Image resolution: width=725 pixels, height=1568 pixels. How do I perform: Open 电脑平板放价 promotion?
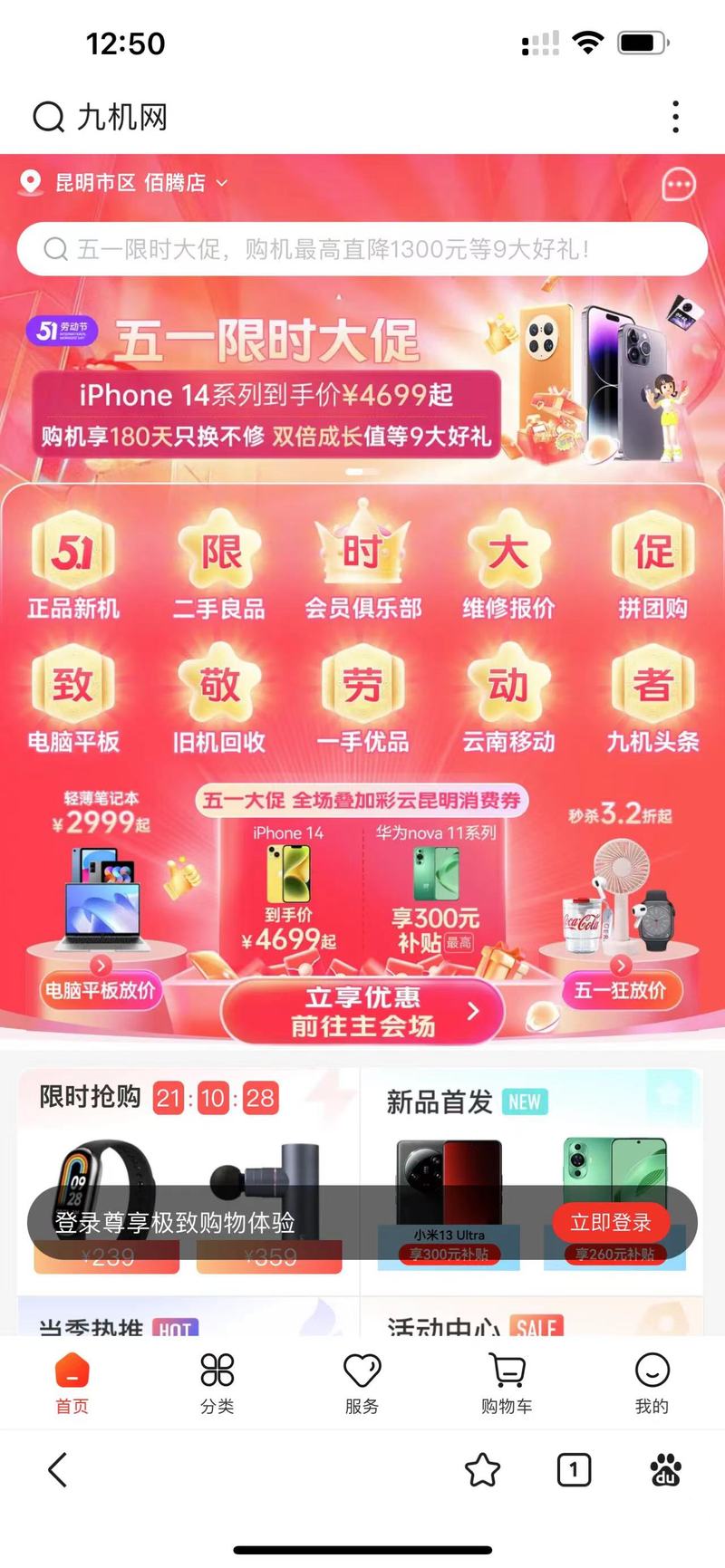tap(101, 990)
